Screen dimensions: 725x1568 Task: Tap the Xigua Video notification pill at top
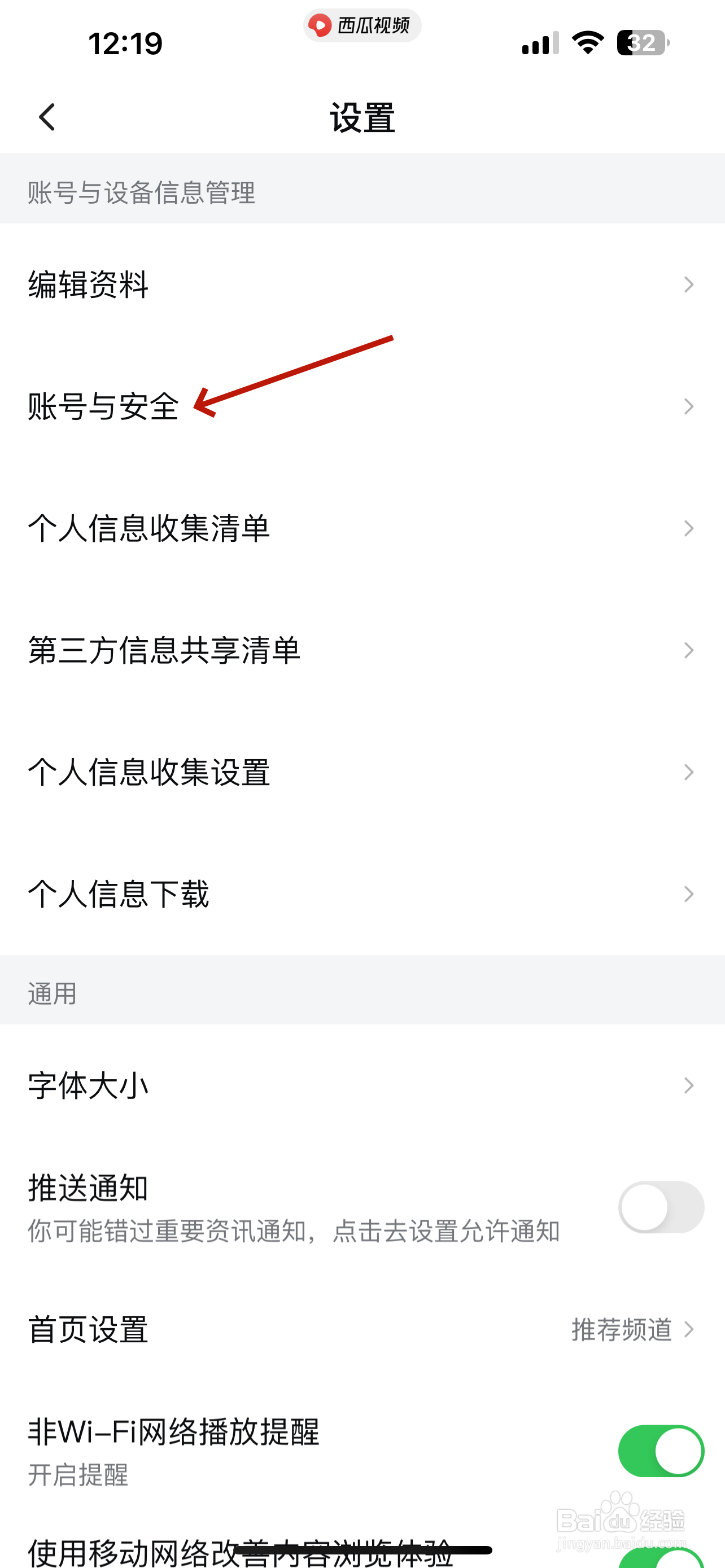pos(361,25)
